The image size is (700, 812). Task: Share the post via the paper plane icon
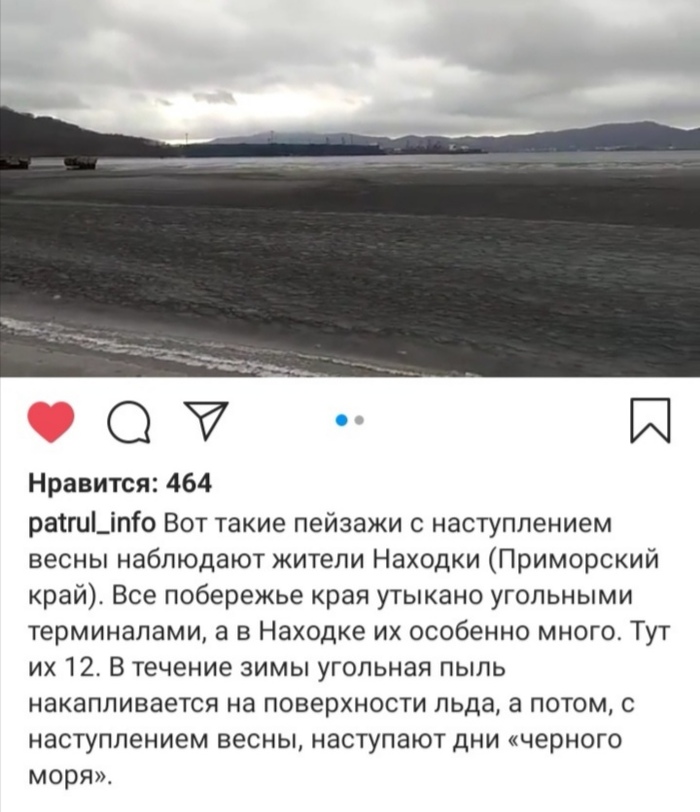207,421
